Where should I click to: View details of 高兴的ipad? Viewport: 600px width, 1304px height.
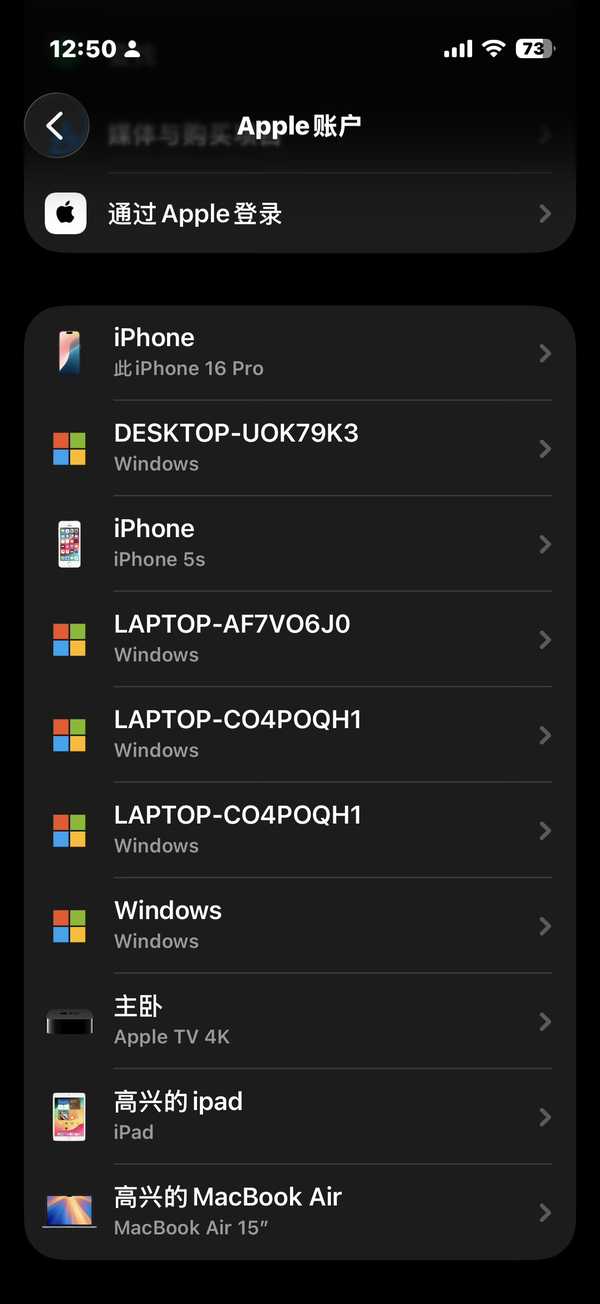pyautogui.click(x=300, y=1117)
